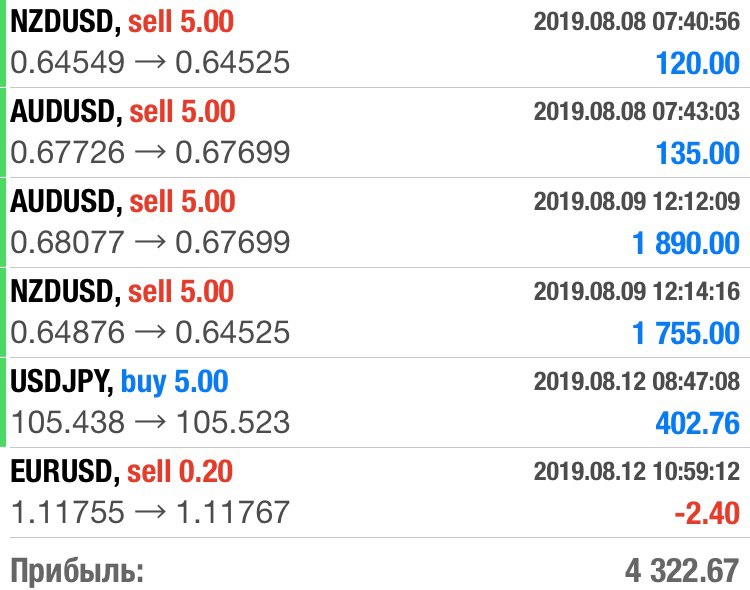750x590 pixels.
Task: Expand the NZDUSD trade with 120.00 profit
Action: (375, 43)
